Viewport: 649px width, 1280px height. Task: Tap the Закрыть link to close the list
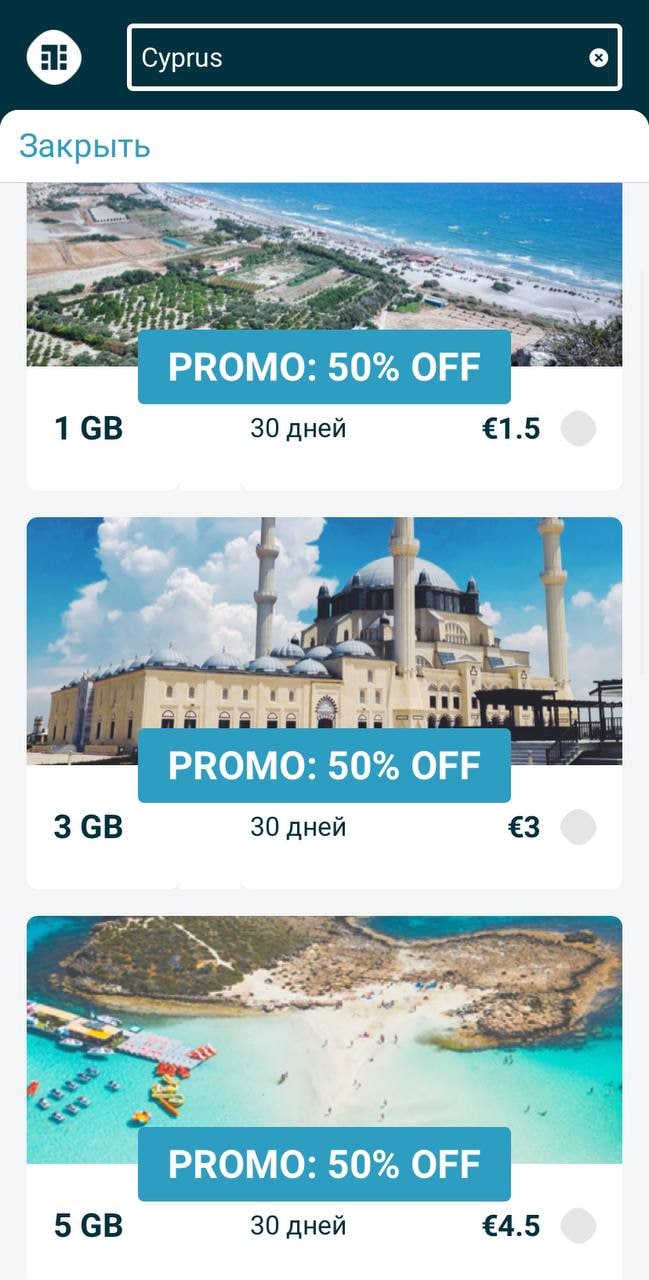[85, 146]
